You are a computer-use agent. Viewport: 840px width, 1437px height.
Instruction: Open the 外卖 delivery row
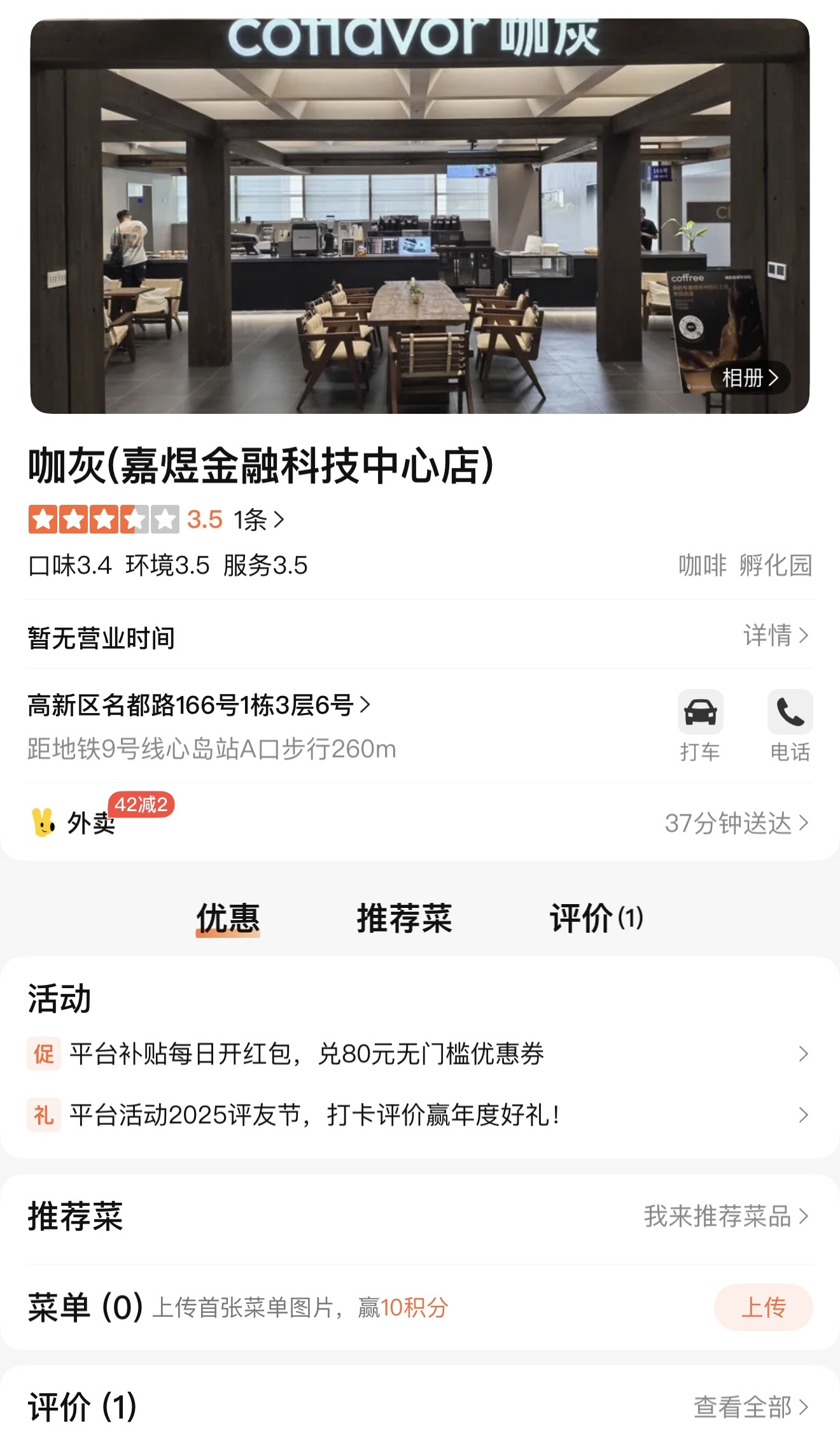(420, 823)
